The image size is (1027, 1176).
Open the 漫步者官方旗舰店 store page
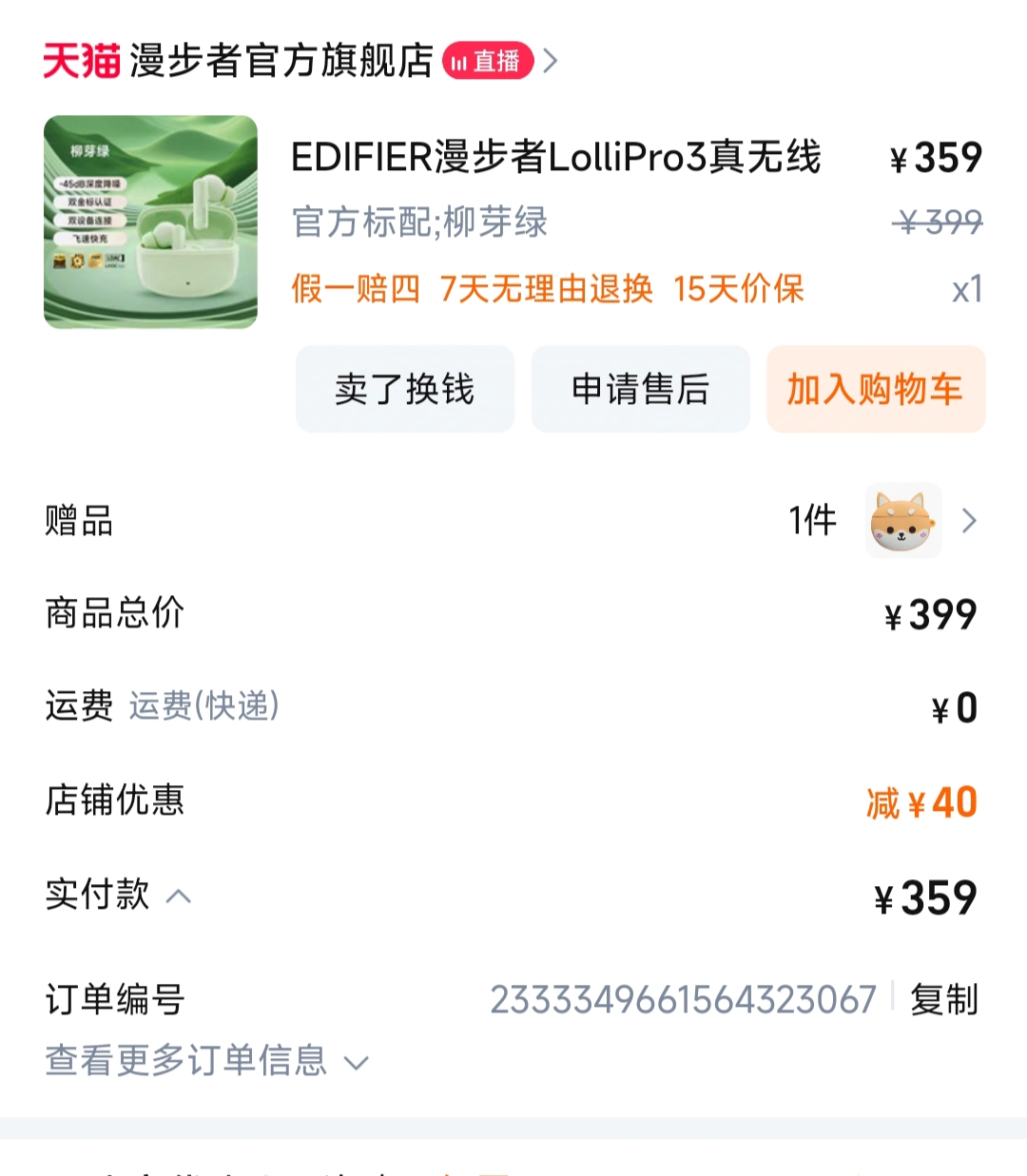pyautogui.click(x=281, y=61)
